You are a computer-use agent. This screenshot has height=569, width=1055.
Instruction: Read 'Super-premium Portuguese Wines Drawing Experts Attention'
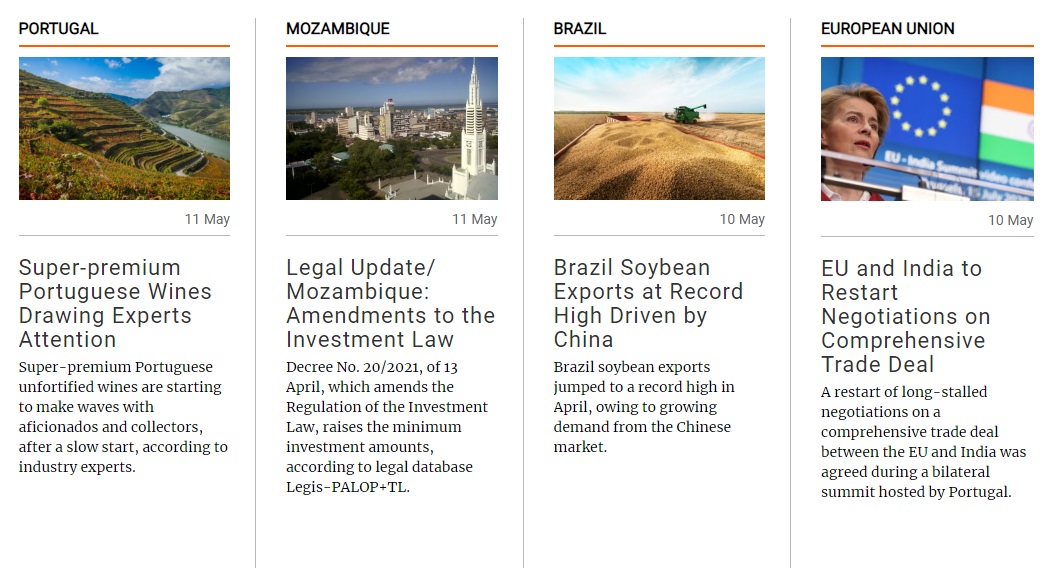click(116, 303)
